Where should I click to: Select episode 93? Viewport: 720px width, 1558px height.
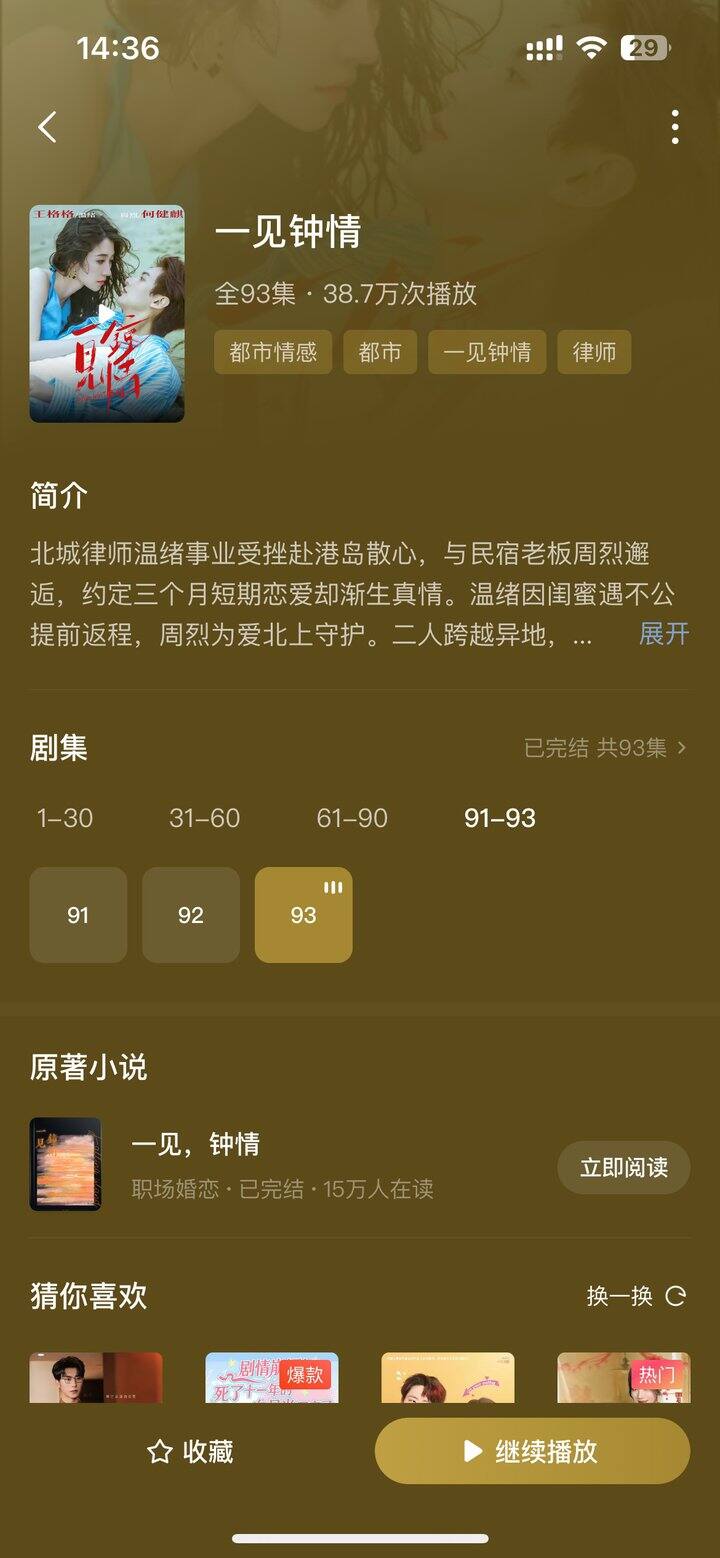[303, 915]
